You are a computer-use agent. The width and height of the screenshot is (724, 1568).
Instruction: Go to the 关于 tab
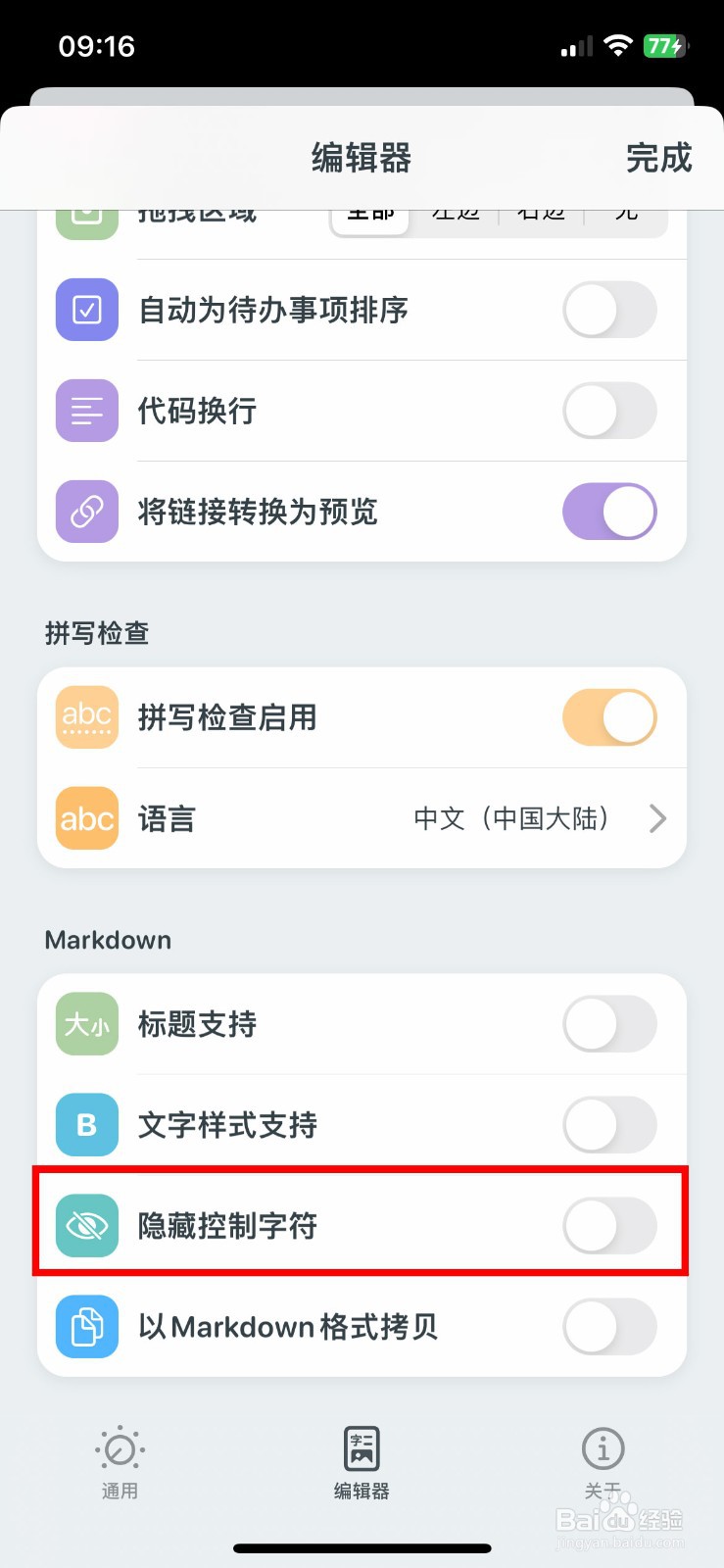[x=603, y=1463]
